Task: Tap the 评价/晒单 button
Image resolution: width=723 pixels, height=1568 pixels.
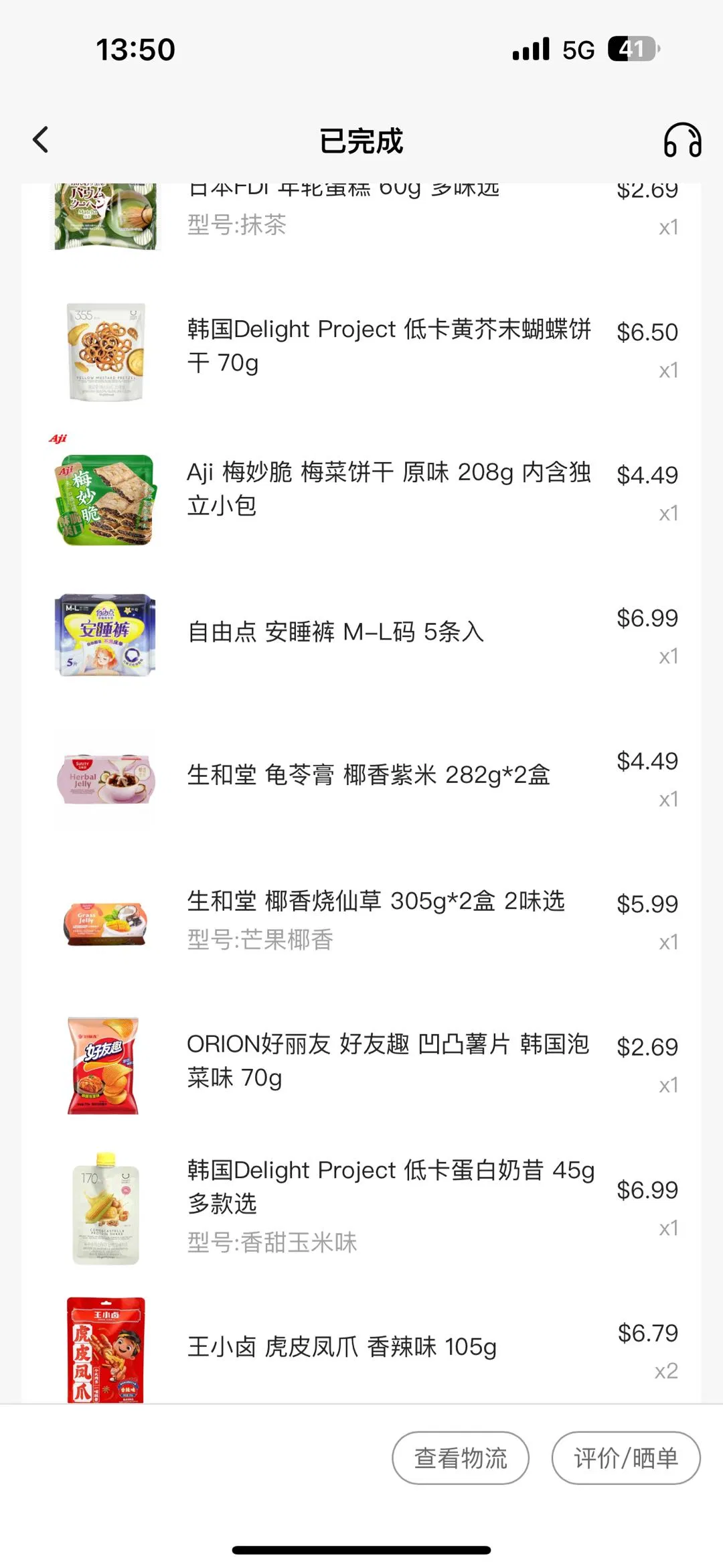Action: coord(626,1457)
